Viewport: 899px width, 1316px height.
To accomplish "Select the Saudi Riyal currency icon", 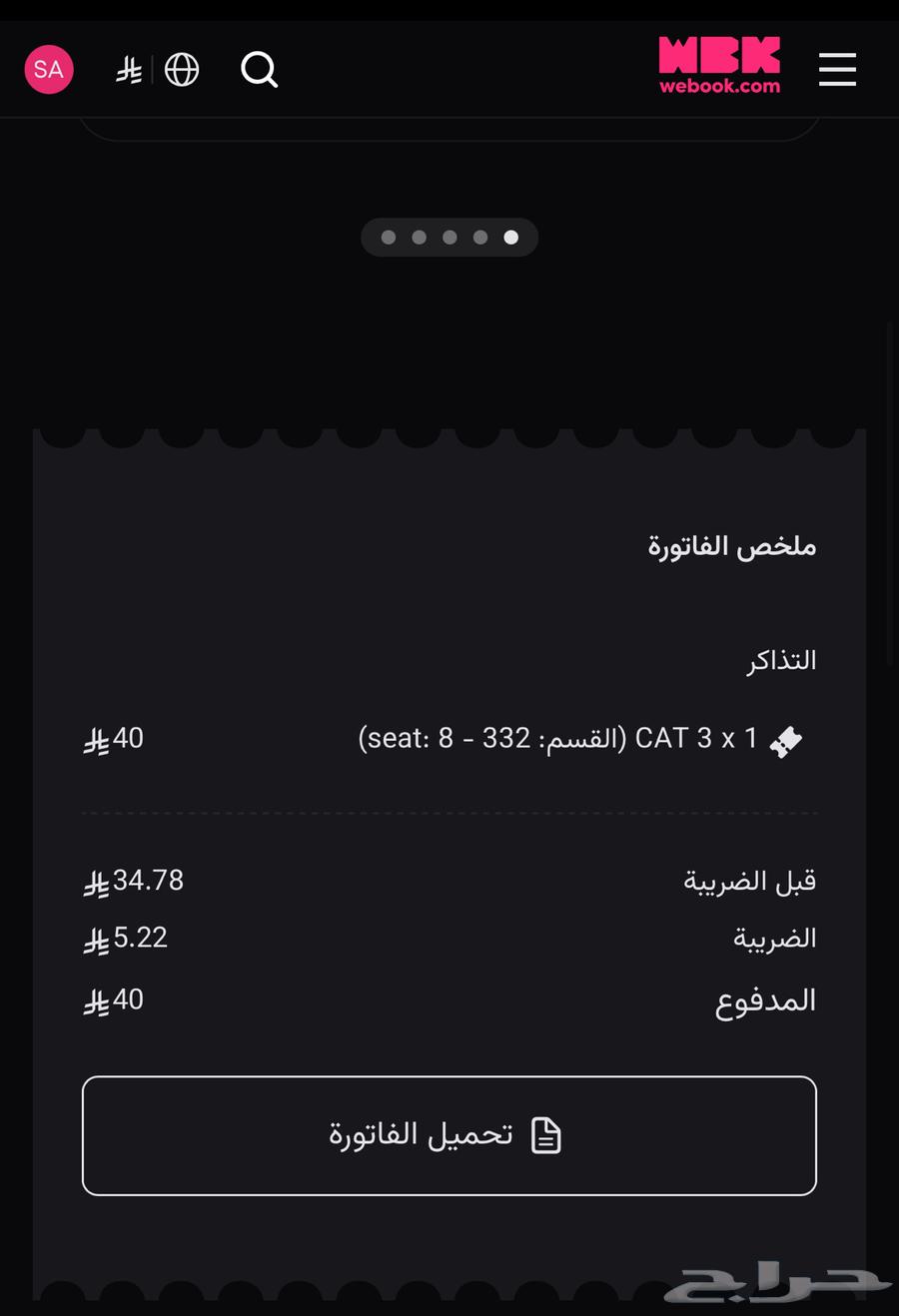I will point(128,69).
